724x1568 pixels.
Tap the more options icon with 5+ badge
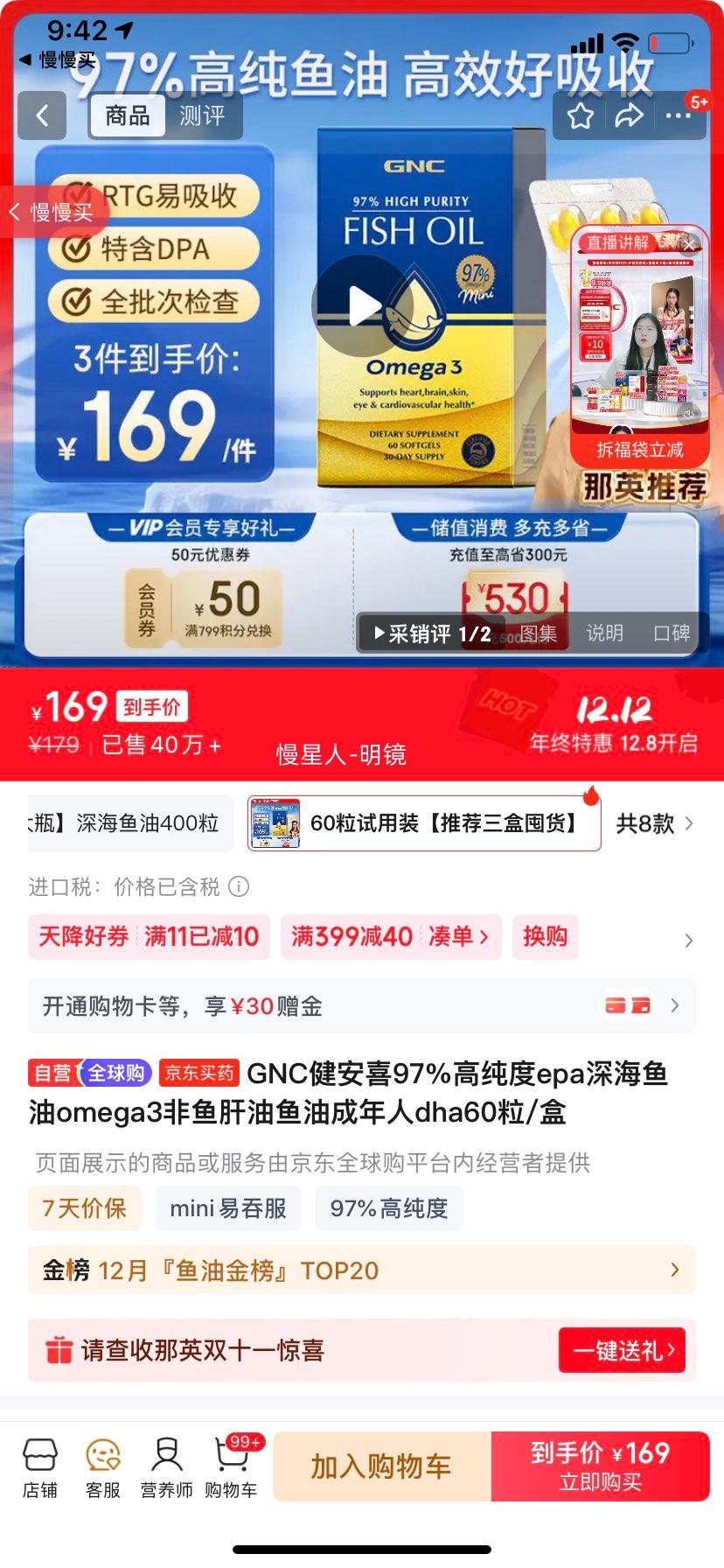click(x=678, y=115)
